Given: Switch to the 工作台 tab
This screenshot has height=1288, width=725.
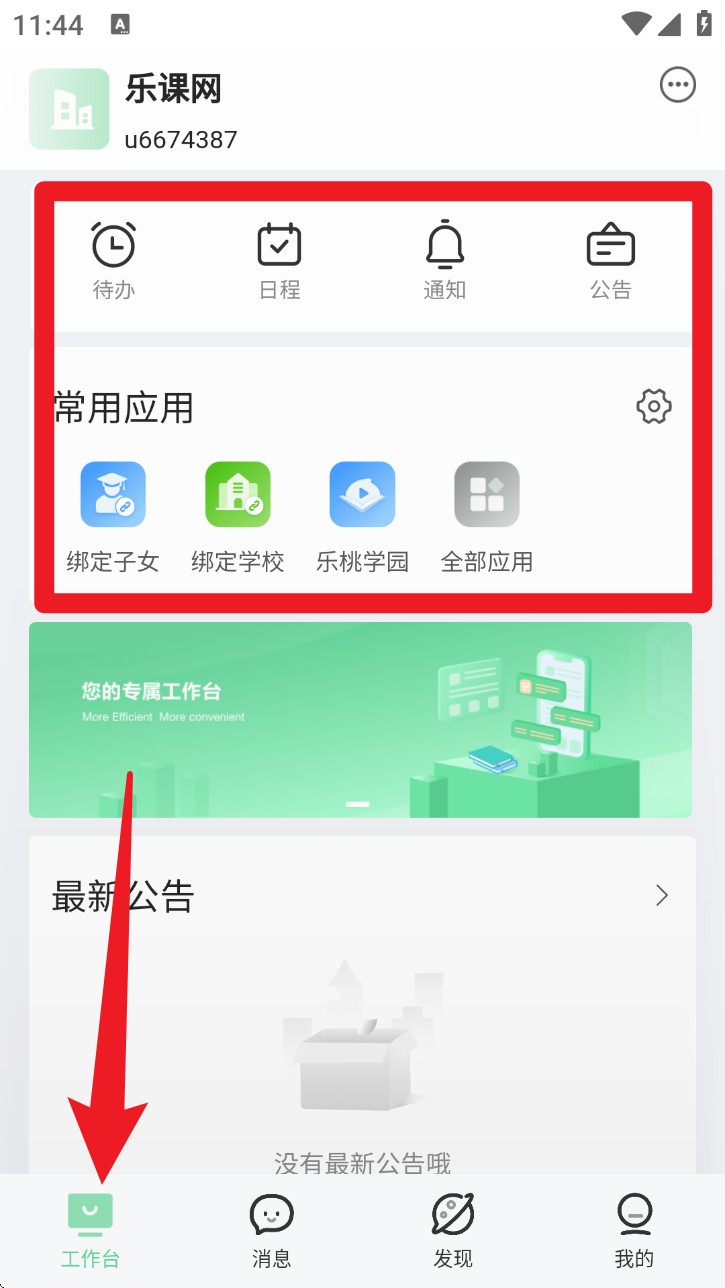Looking at the screenshot, I should pyautogui.click(x=90, y=1230).
